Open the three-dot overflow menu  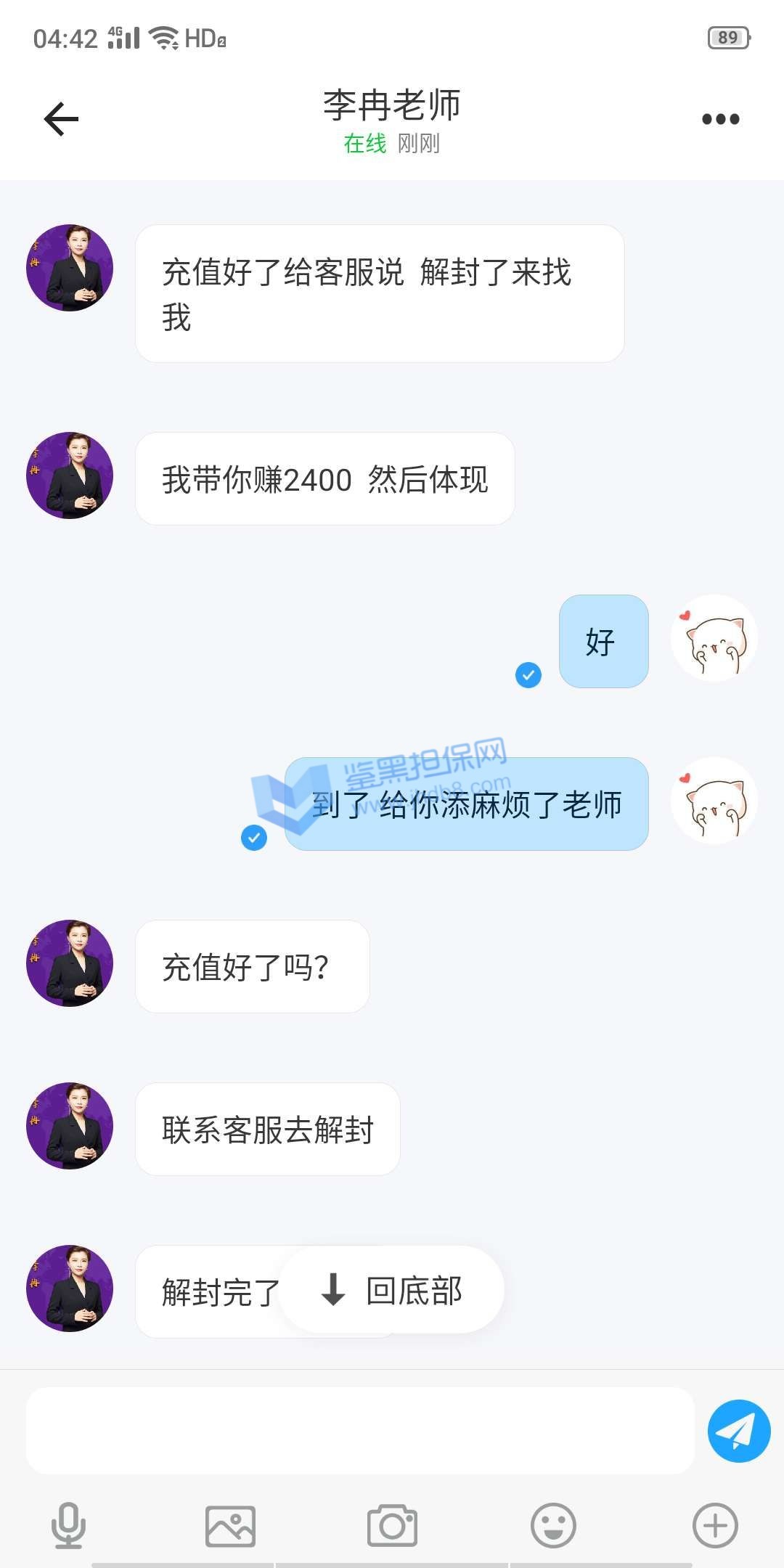[720, 119]
